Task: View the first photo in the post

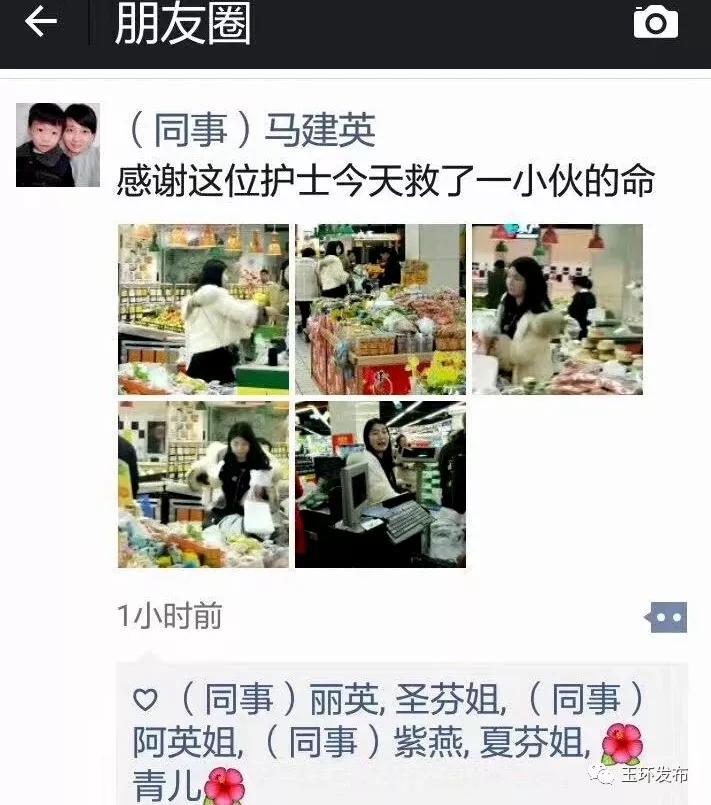Action: click(x=204, y=309)
